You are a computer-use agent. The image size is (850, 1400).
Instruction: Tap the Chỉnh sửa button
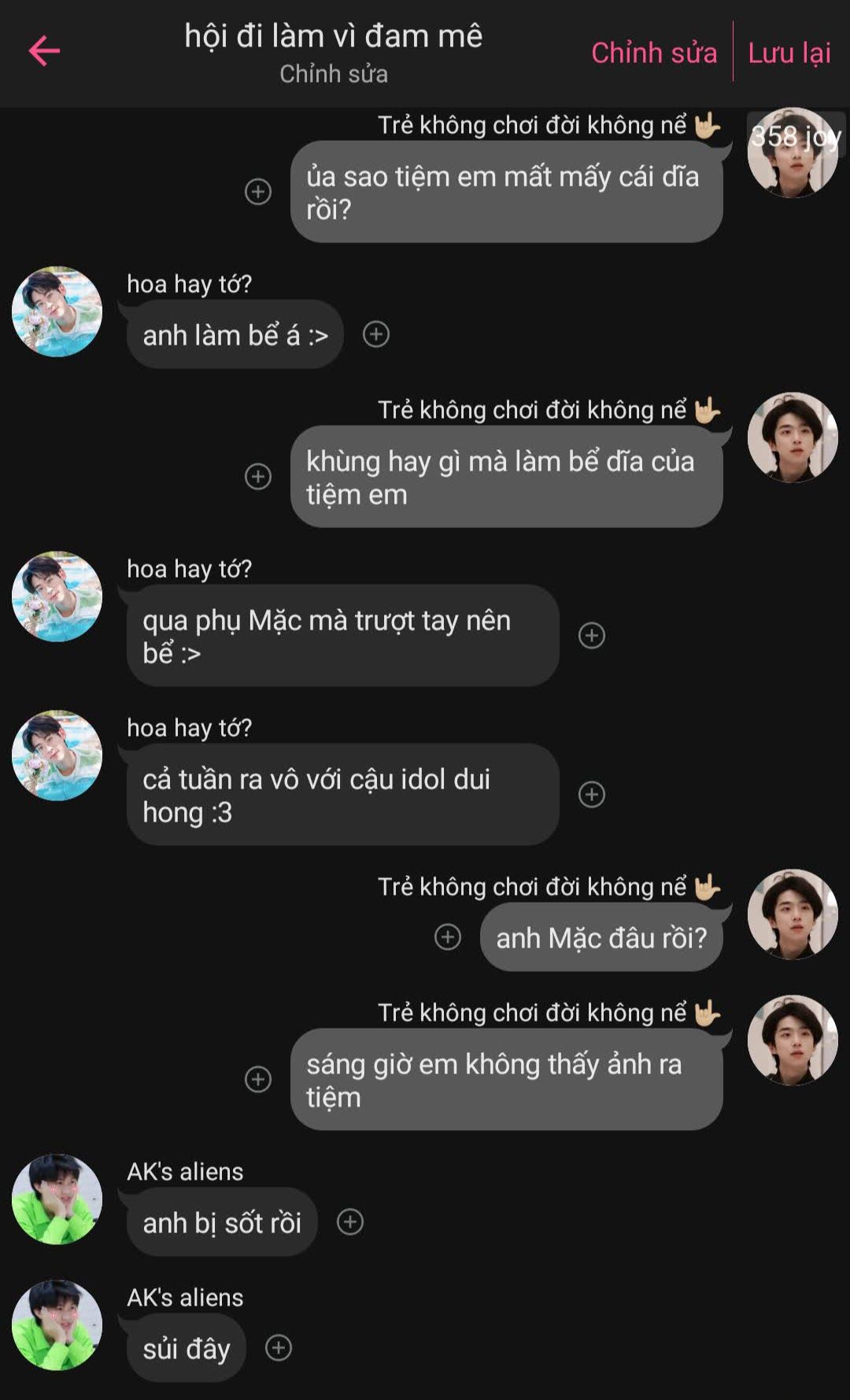pyautogui.click(x=653, y=53)
